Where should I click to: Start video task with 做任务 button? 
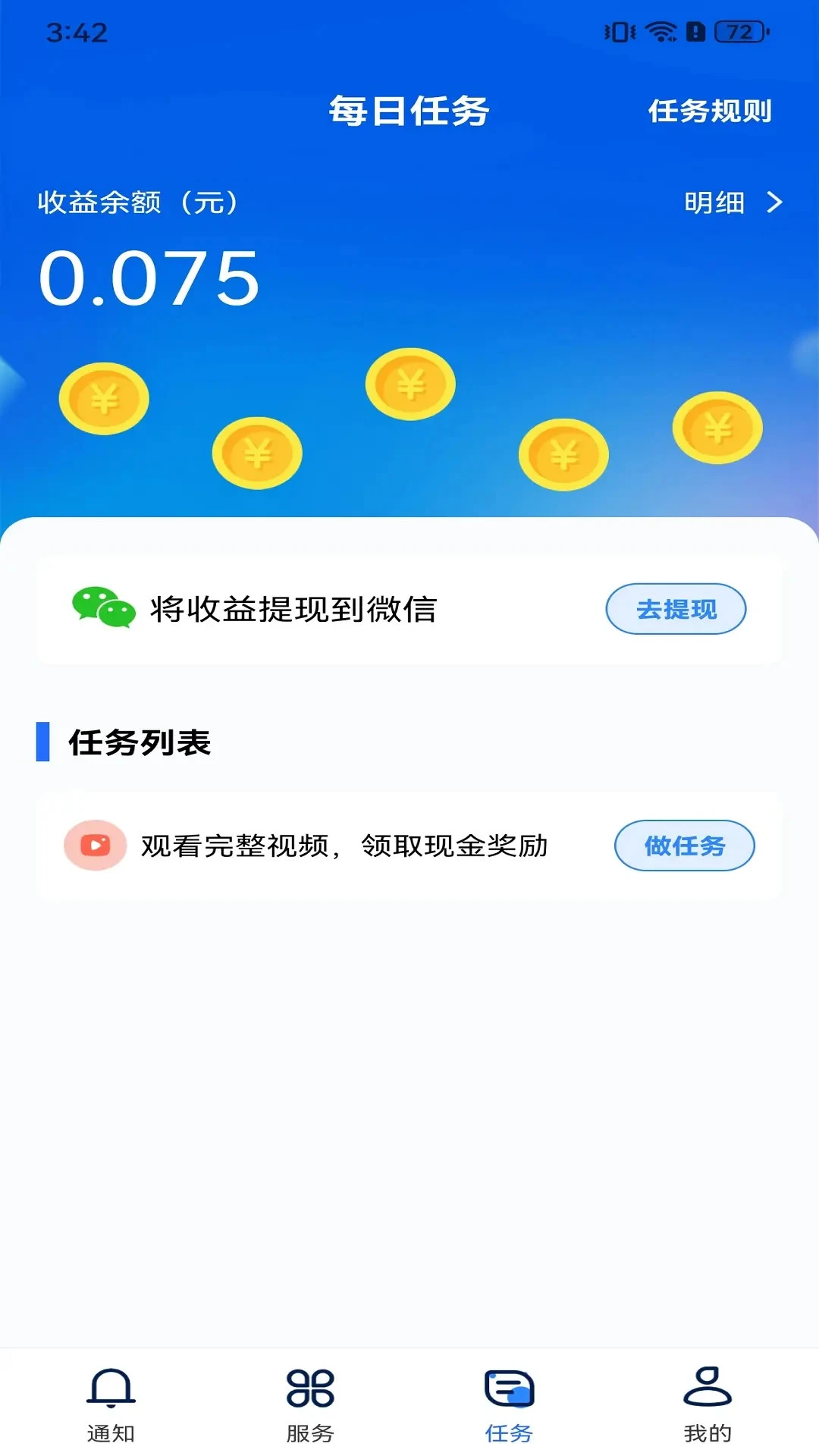point(684,846)
